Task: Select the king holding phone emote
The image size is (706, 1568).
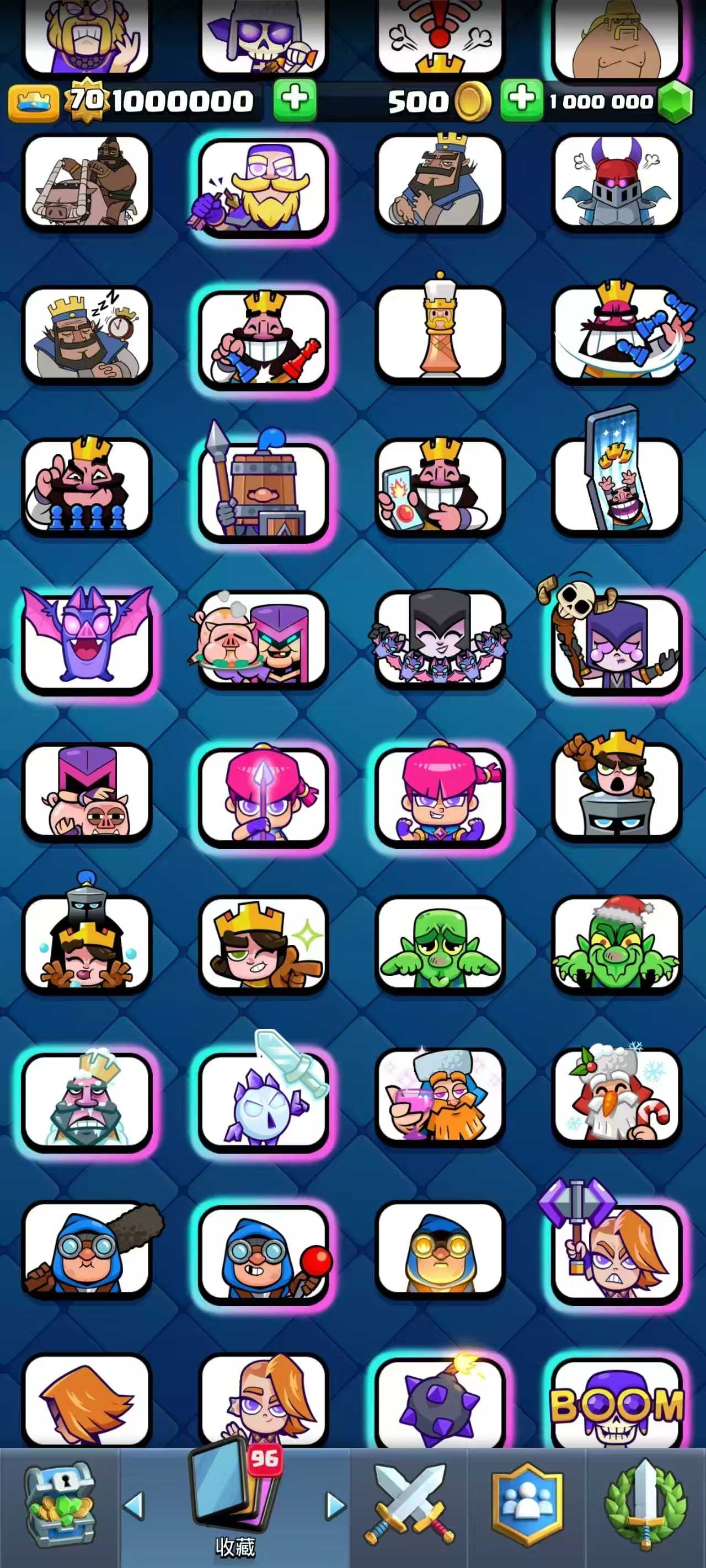Action: (x=440, y=487)
